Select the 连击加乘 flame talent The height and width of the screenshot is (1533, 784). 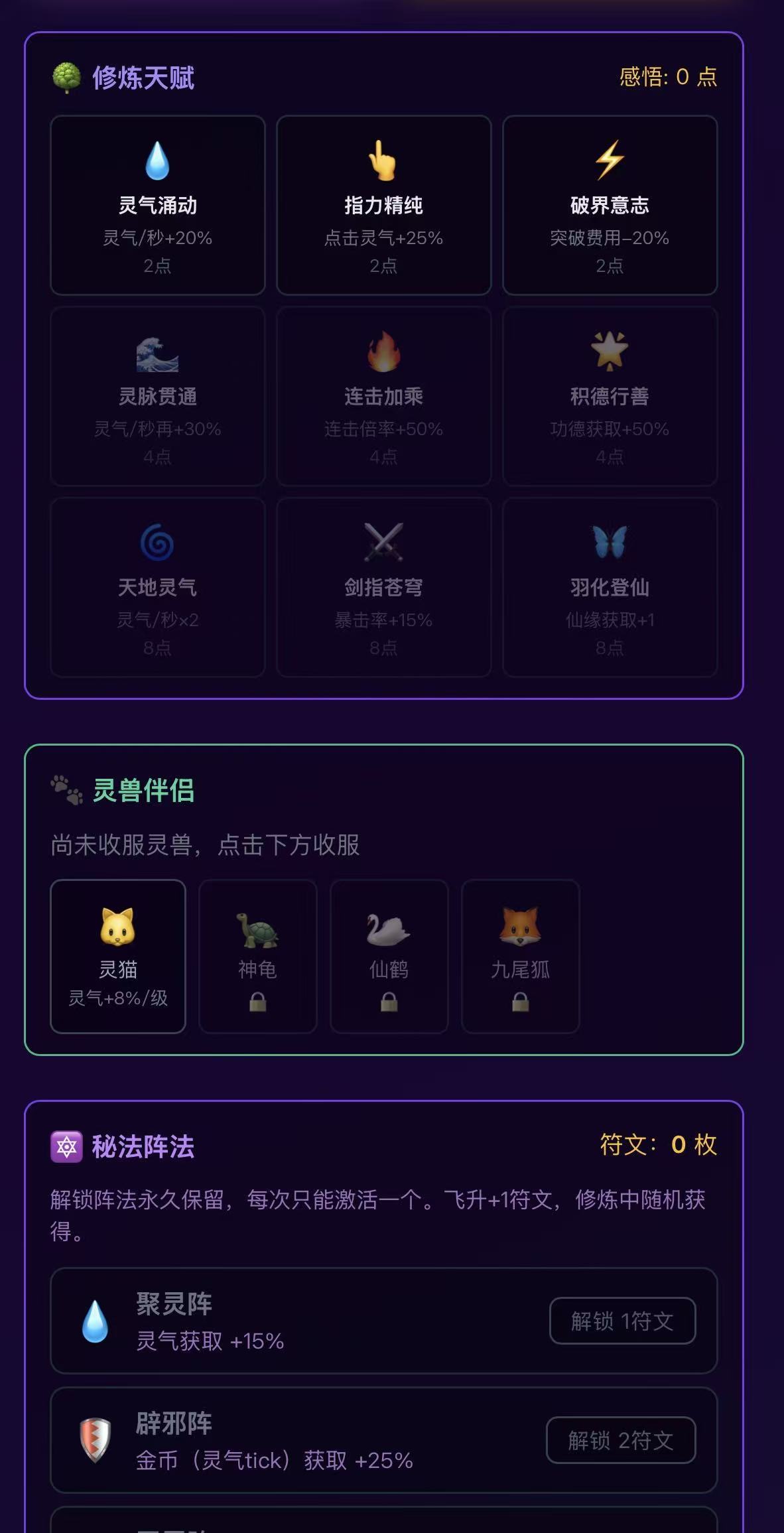[383, 396]
